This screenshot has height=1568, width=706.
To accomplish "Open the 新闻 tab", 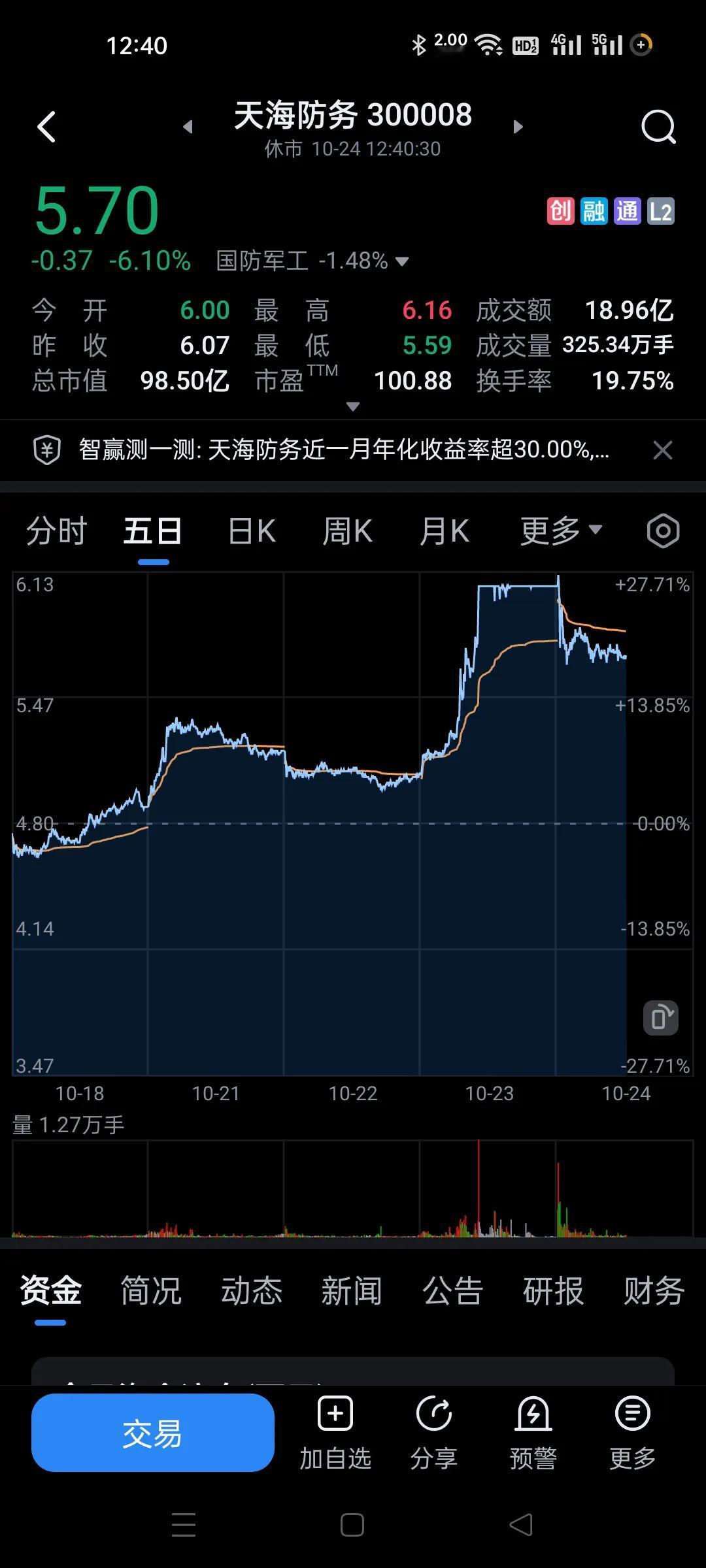I will click(352, 1291).
